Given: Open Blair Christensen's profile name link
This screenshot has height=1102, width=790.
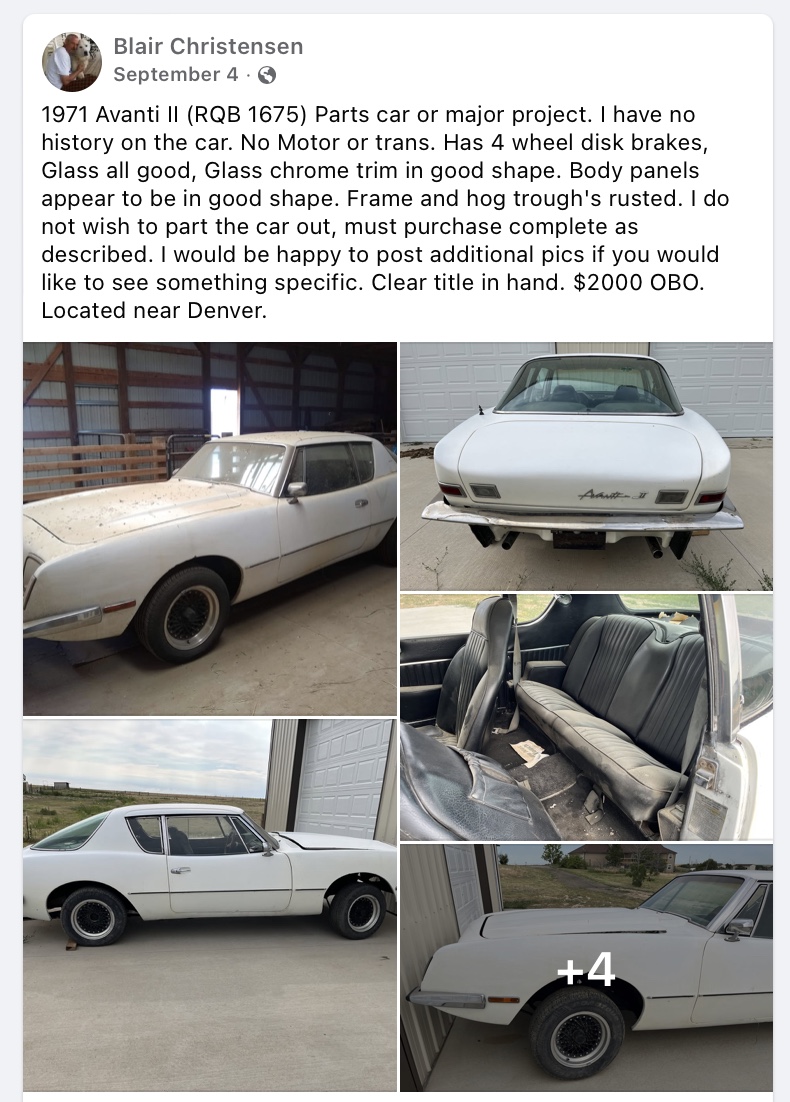Looking at the screenshot, I should [x=208, y=46].
